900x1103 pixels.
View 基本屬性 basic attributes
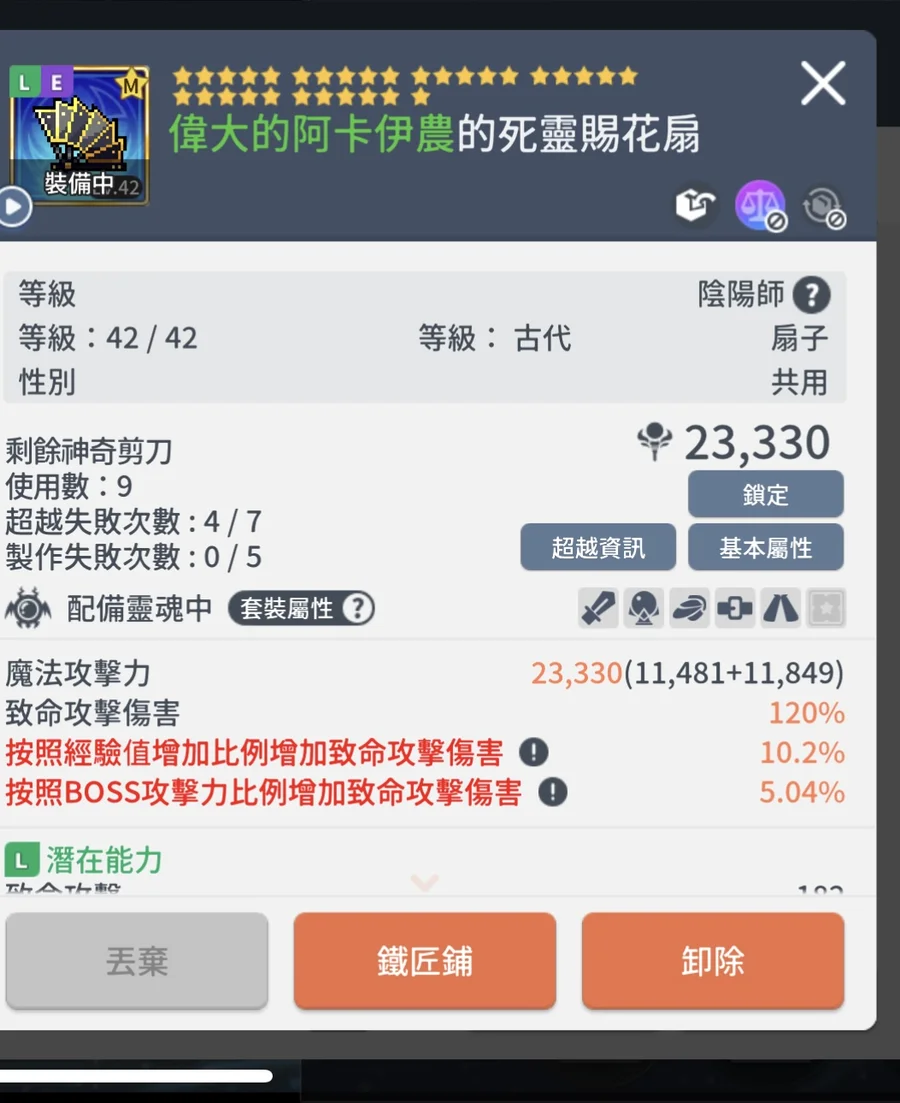coord(765,548)
